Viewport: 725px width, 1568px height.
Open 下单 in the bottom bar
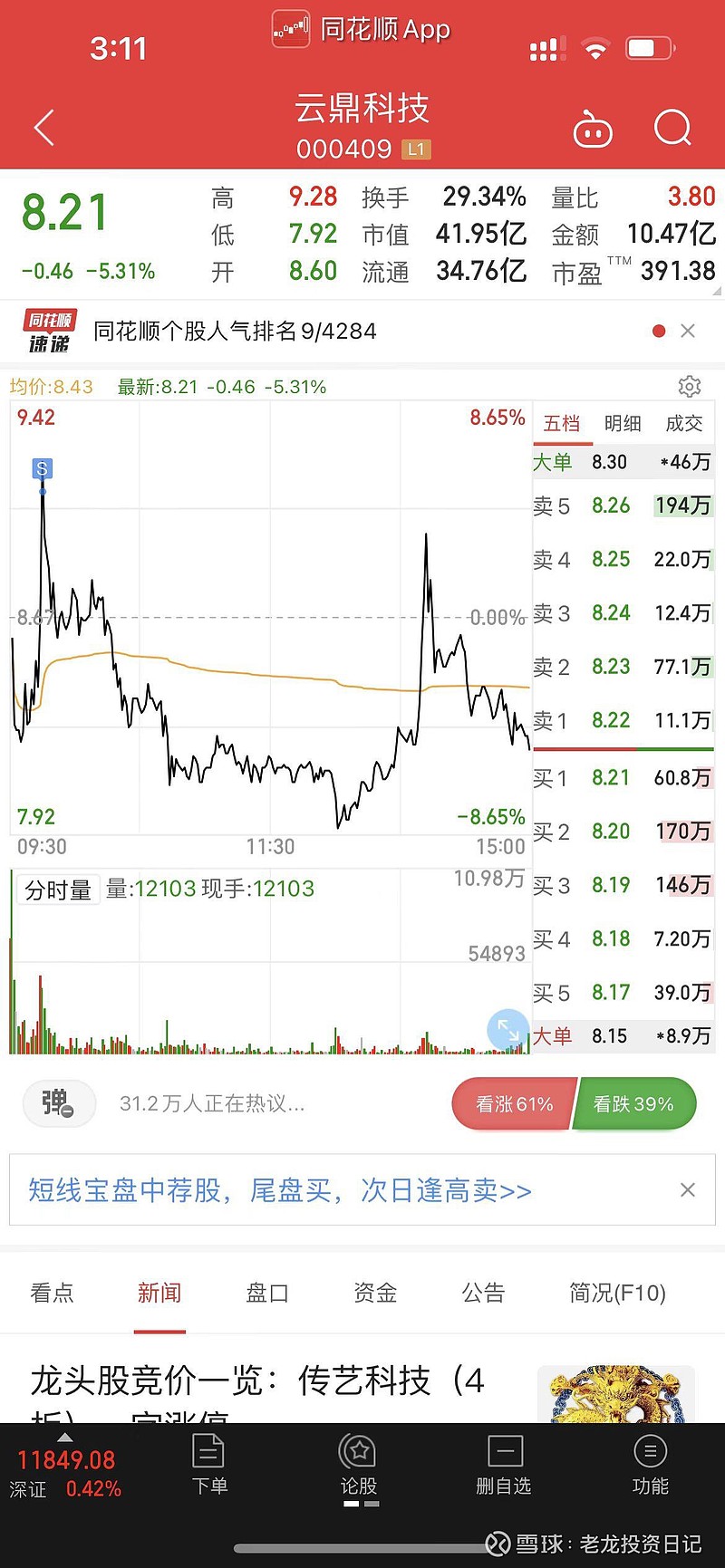209,1465
